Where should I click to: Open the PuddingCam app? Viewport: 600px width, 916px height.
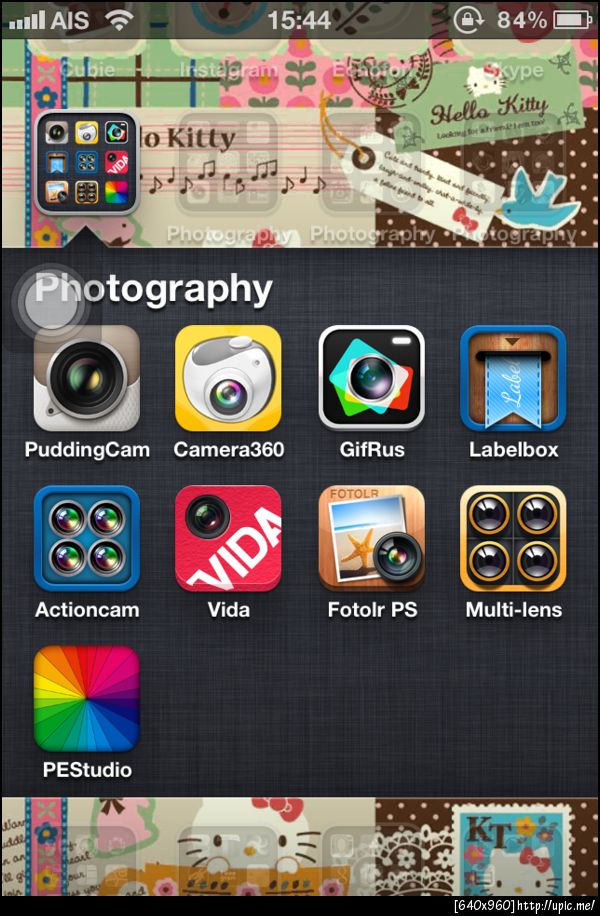(86, 378)
